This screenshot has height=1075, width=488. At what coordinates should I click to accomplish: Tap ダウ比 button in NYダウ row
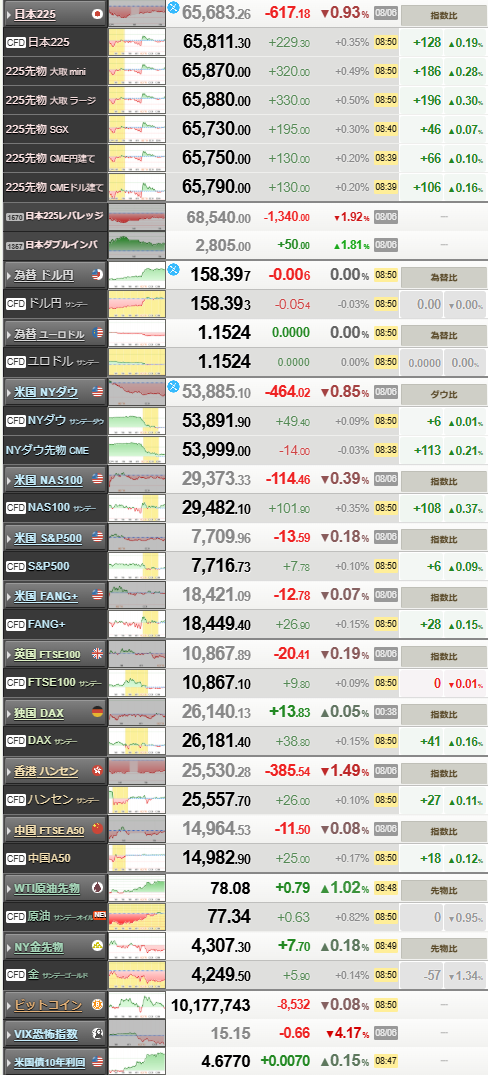[443, 394]
